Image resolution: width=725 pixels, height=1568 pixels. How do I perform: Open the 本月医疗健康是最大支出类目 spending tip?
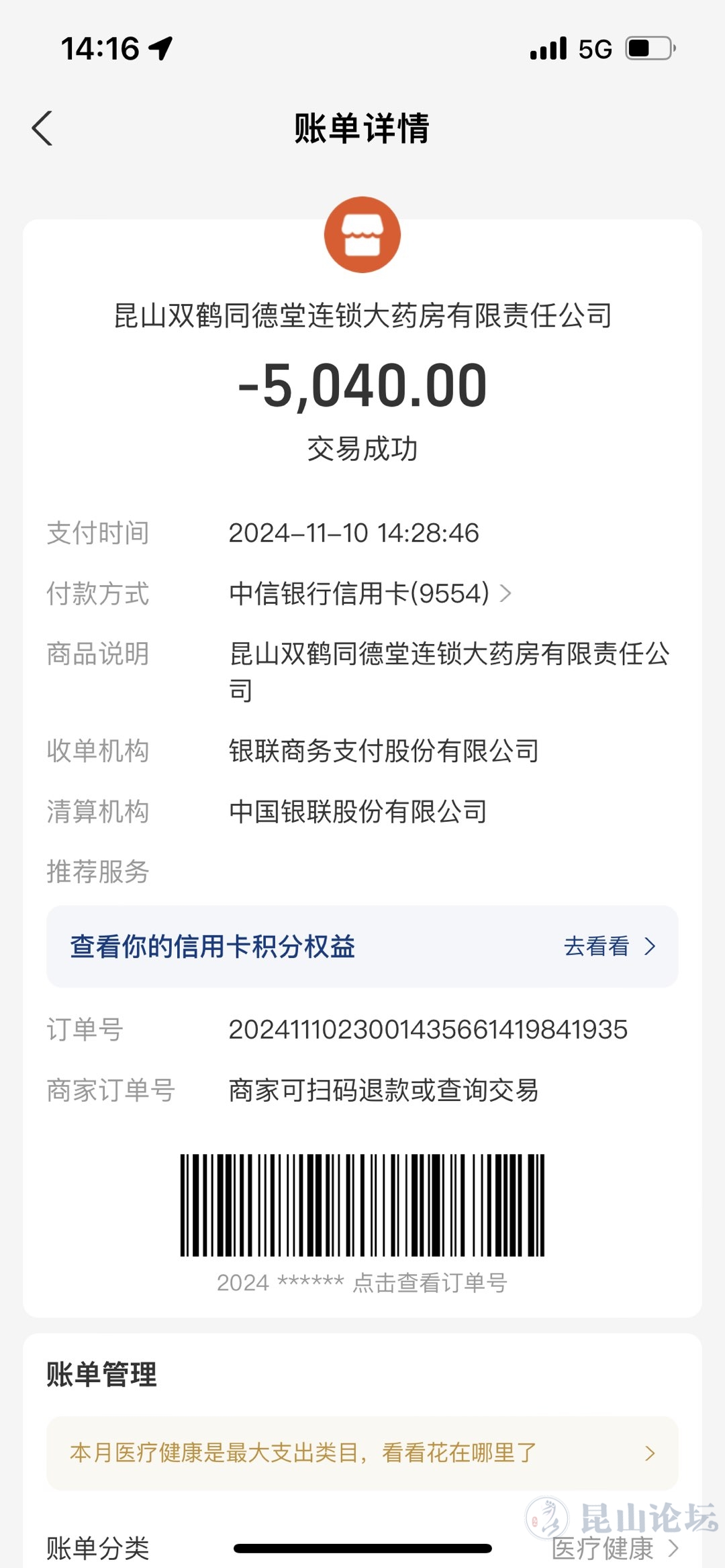coord(362,1453)
